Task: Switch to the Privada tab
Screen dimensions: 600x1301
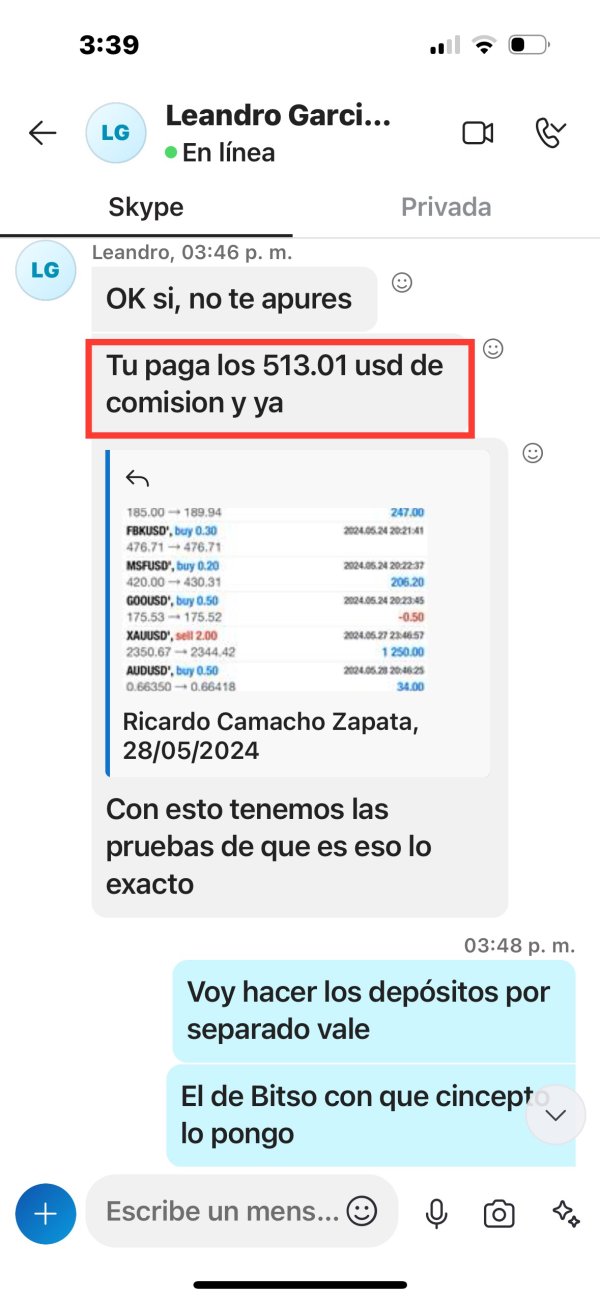Action: click(x=446, y=207)
